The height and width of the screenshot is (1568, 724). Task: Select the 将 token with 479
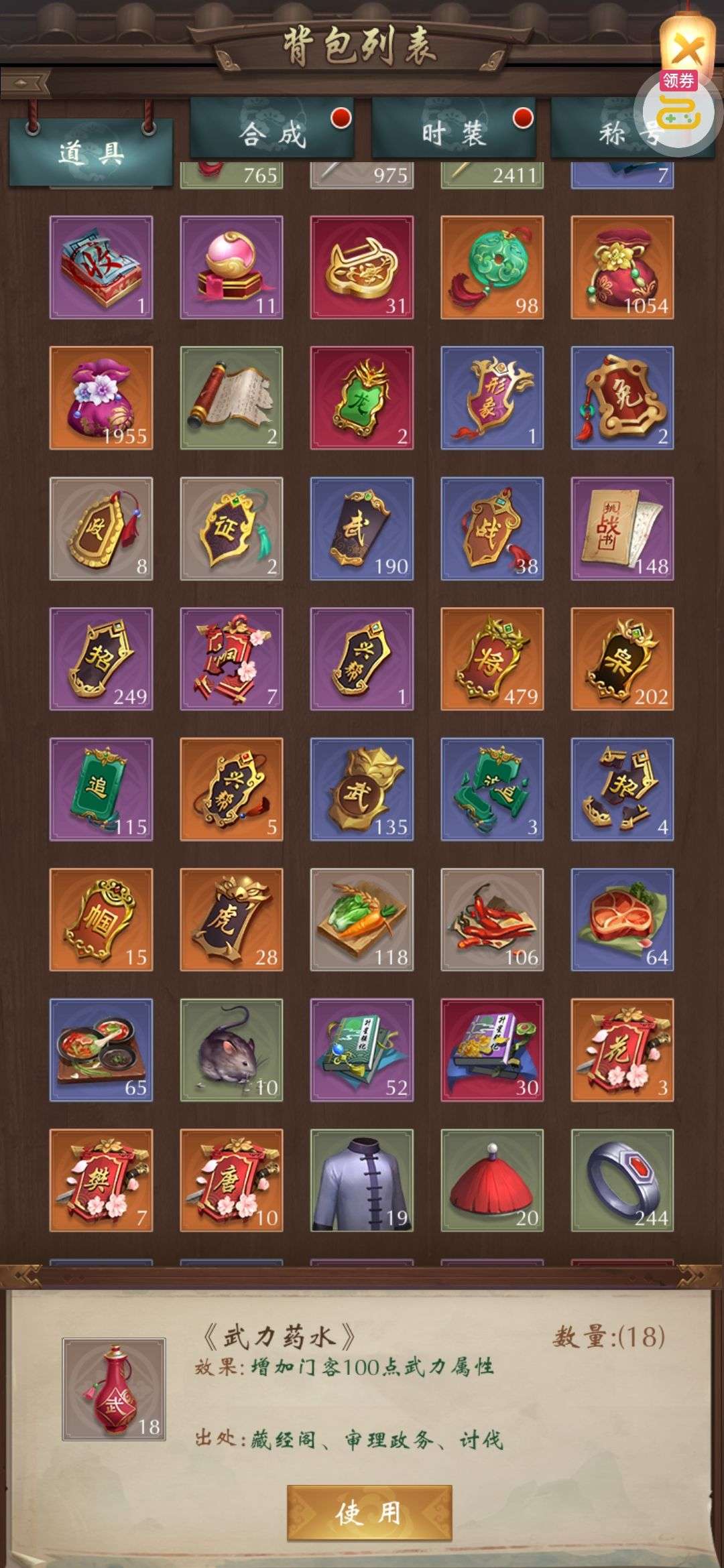492,658
